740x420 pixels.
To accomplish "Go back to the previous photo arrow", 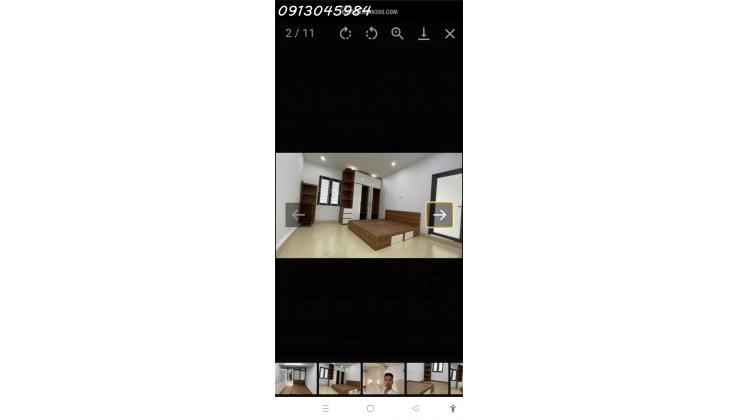I will click(x=298, y=215).
